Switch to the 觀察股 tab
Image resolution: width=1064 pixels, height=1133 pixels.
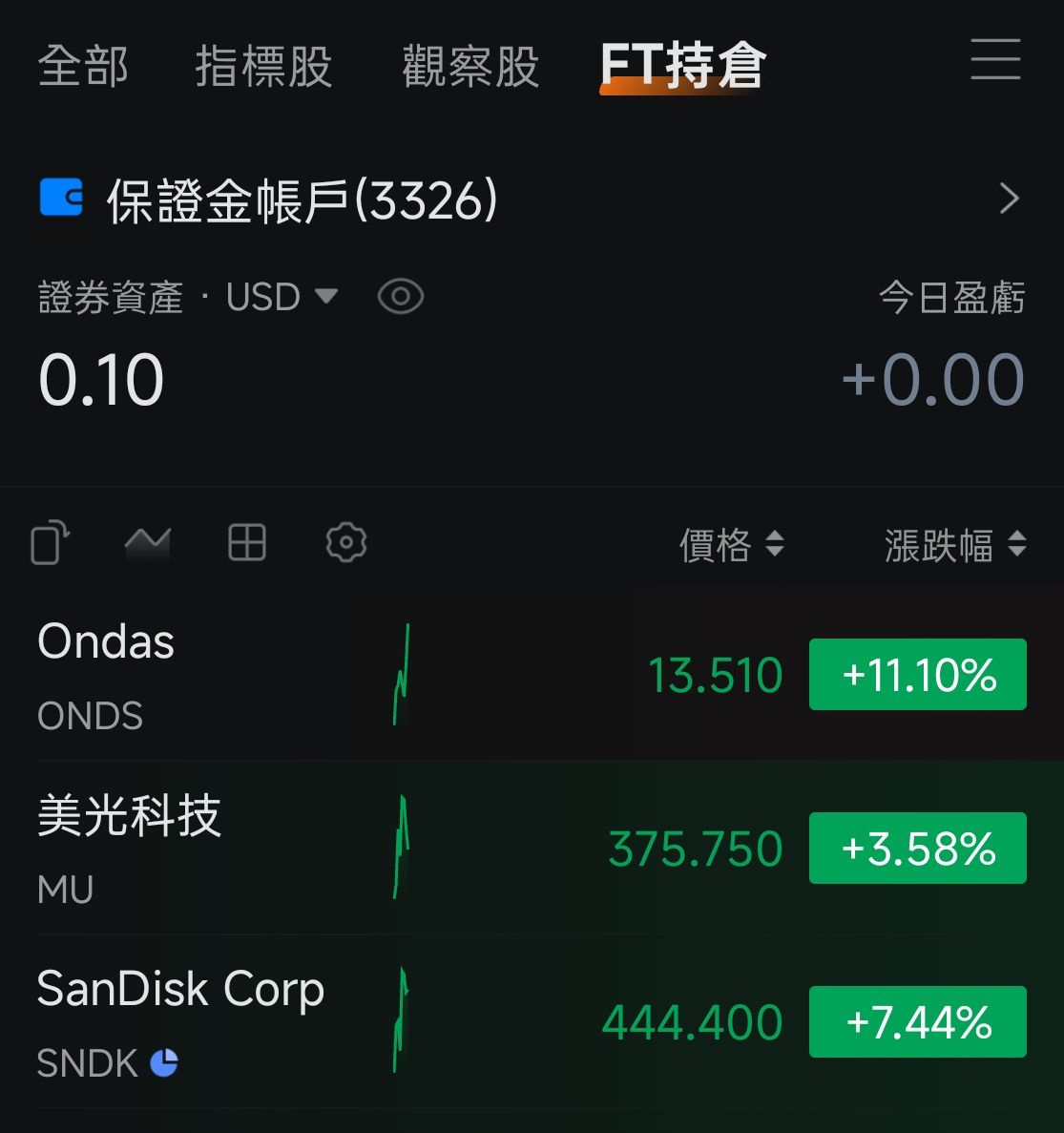(x=469, y=67)
